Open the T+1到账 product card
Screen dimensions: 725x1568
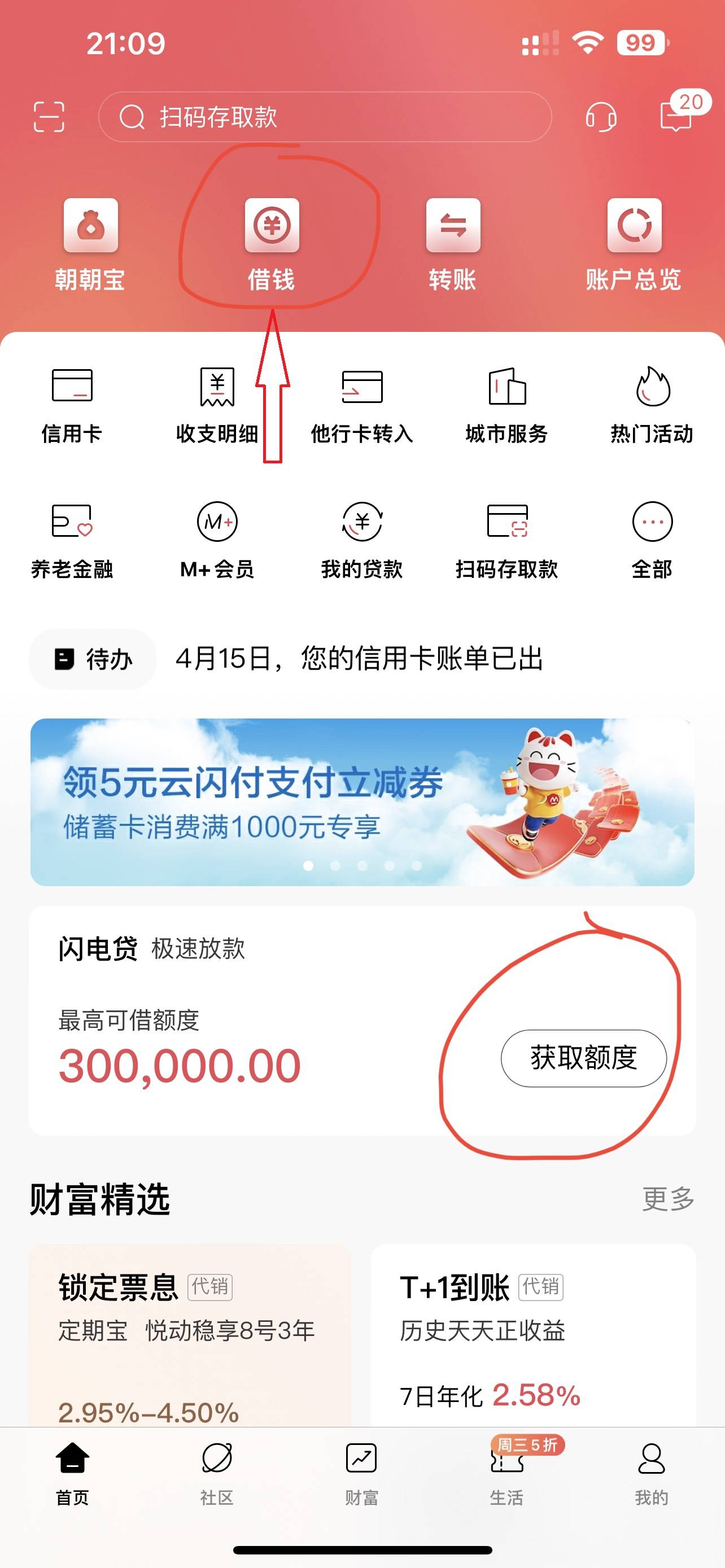(x=532, y=1333)
